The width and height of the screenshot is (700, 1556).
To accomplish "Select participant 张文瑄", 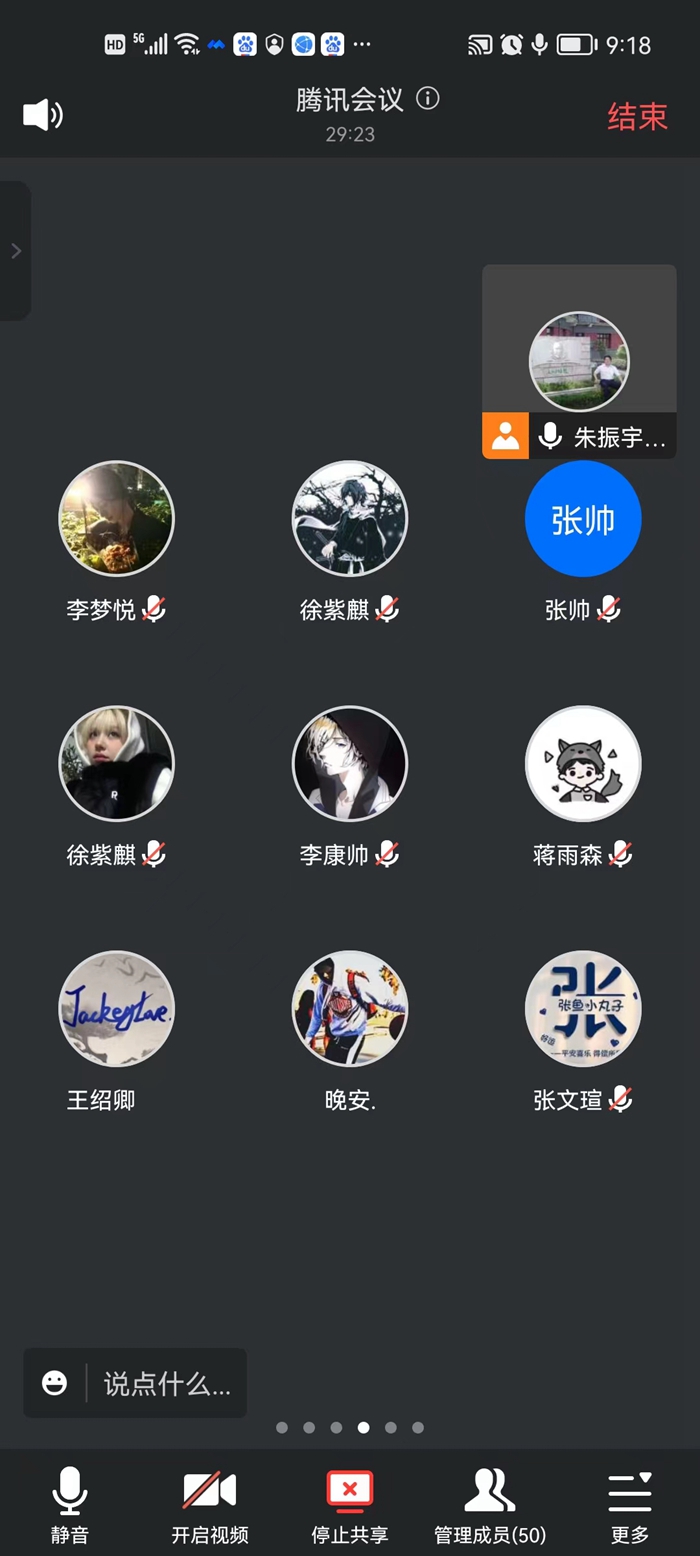I will [x=582, y=1009].
